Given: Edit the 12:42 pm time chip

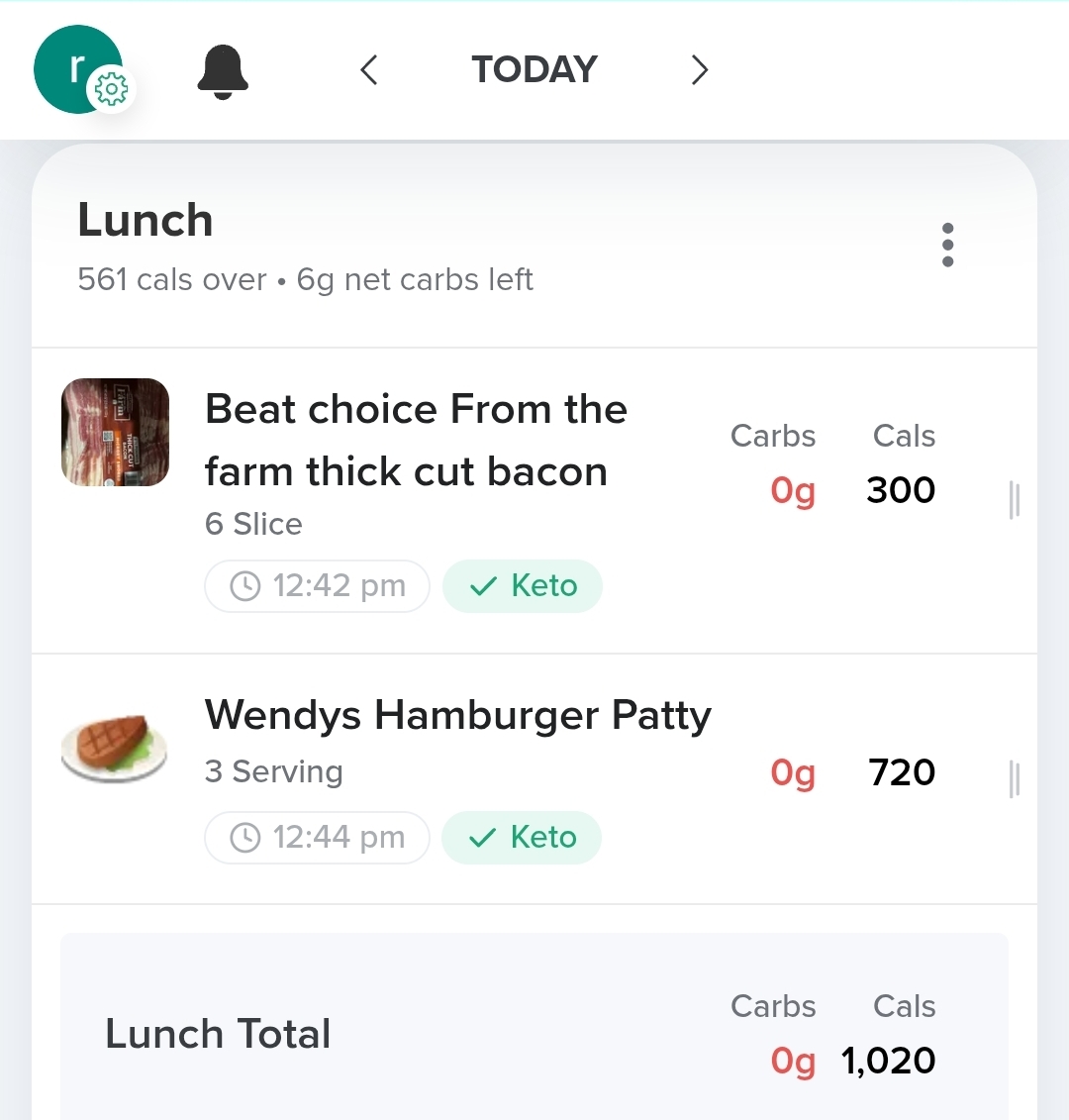Looking at the screenshot, I should 318,586.
